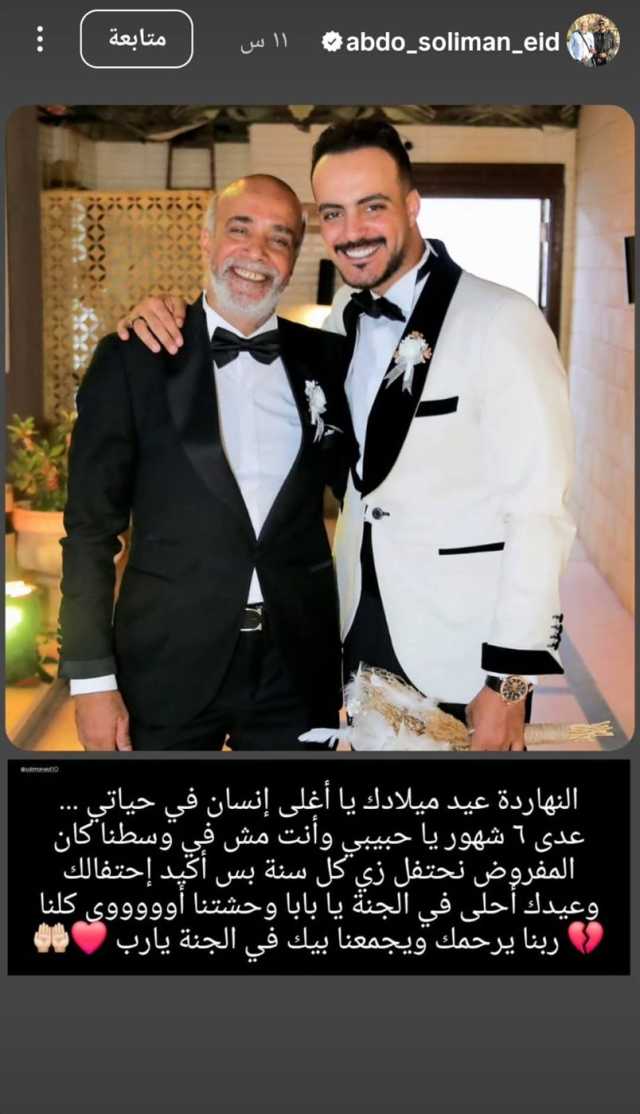640x1114 pixels.
Task: Open the three-dot overflow menu
Action: click(40, 39)
